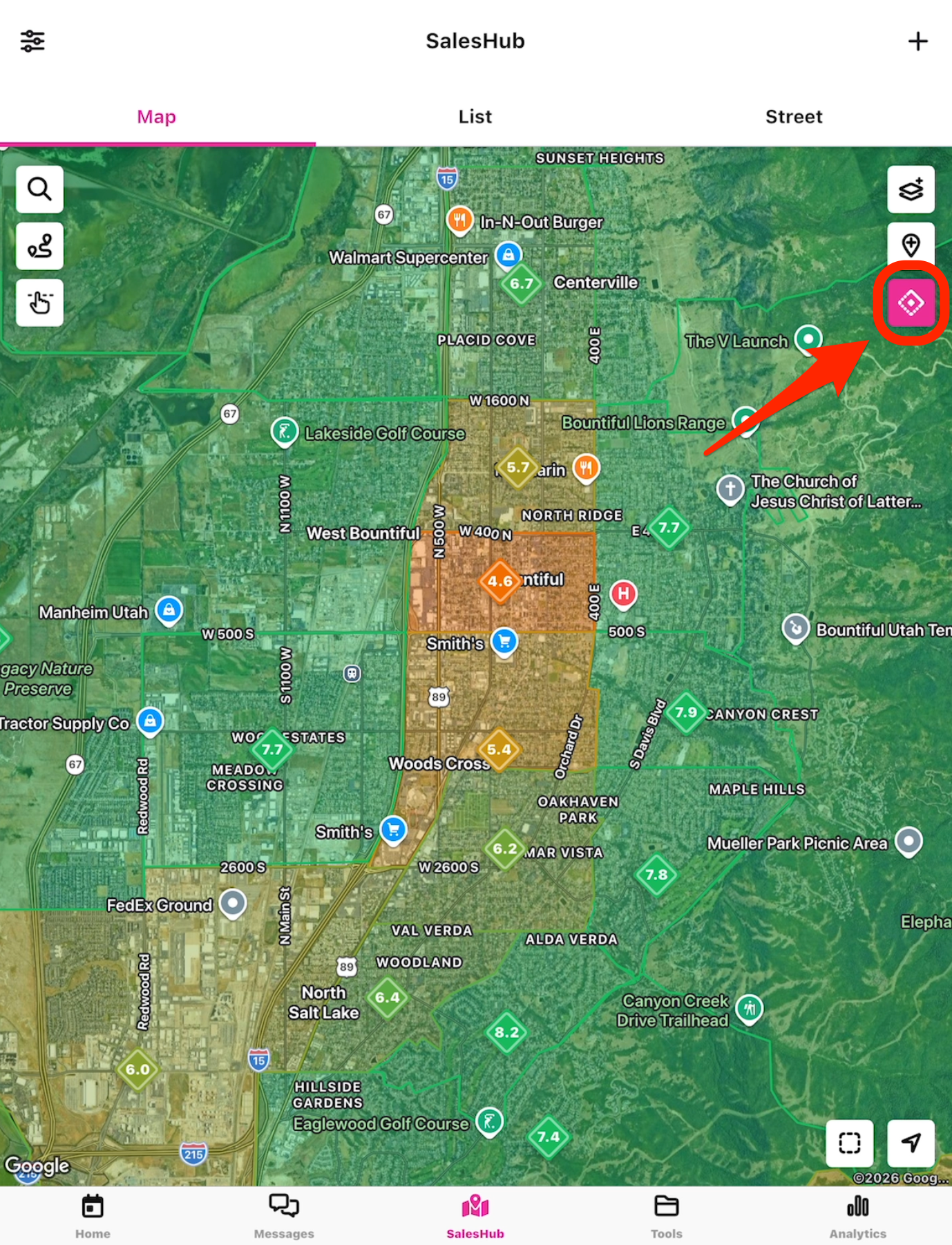This screenshot has width=952, height=1245.
Task: Open the map search button
Action: [39, 189]
